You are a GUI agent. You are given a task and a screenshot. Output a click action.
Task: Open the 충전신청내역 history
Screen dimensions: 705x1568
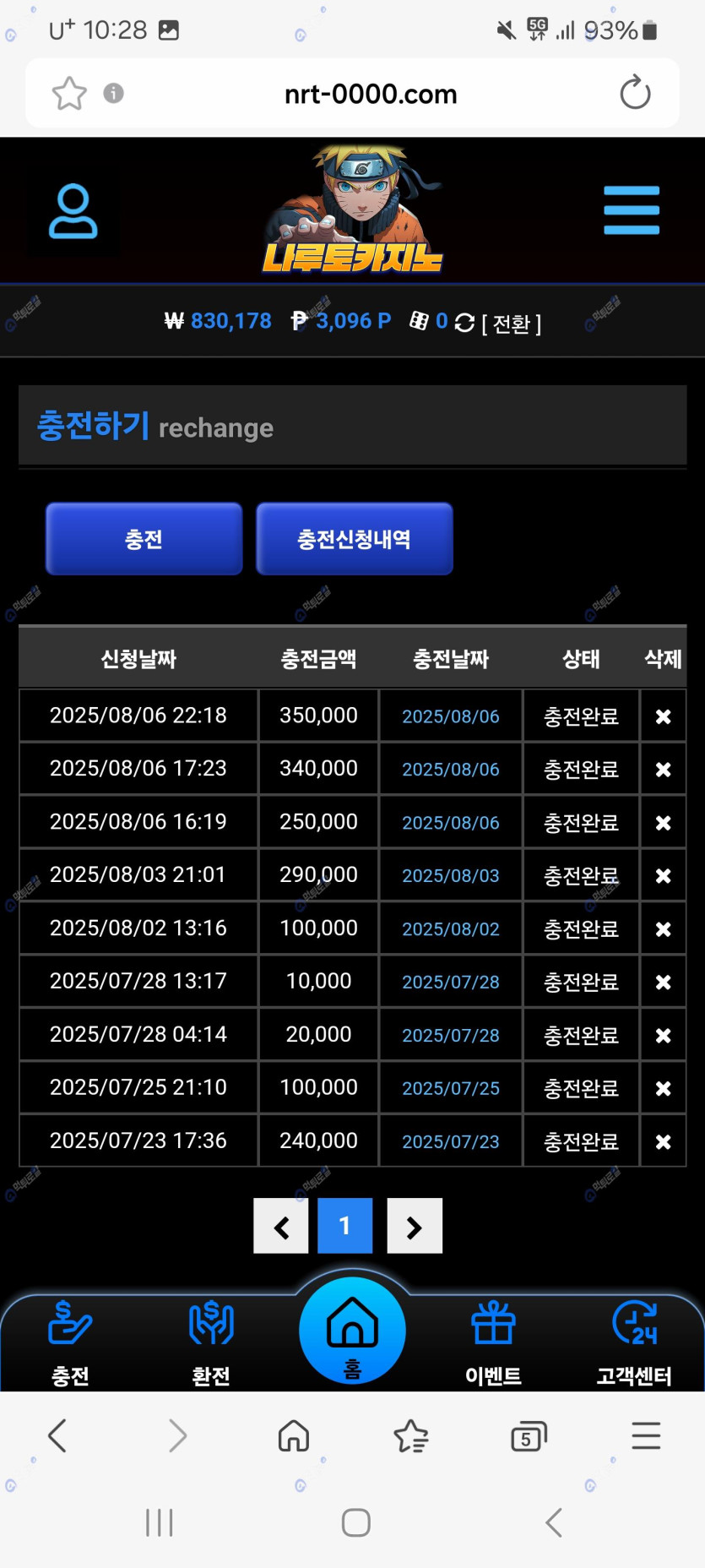click(x=354, y=539)
